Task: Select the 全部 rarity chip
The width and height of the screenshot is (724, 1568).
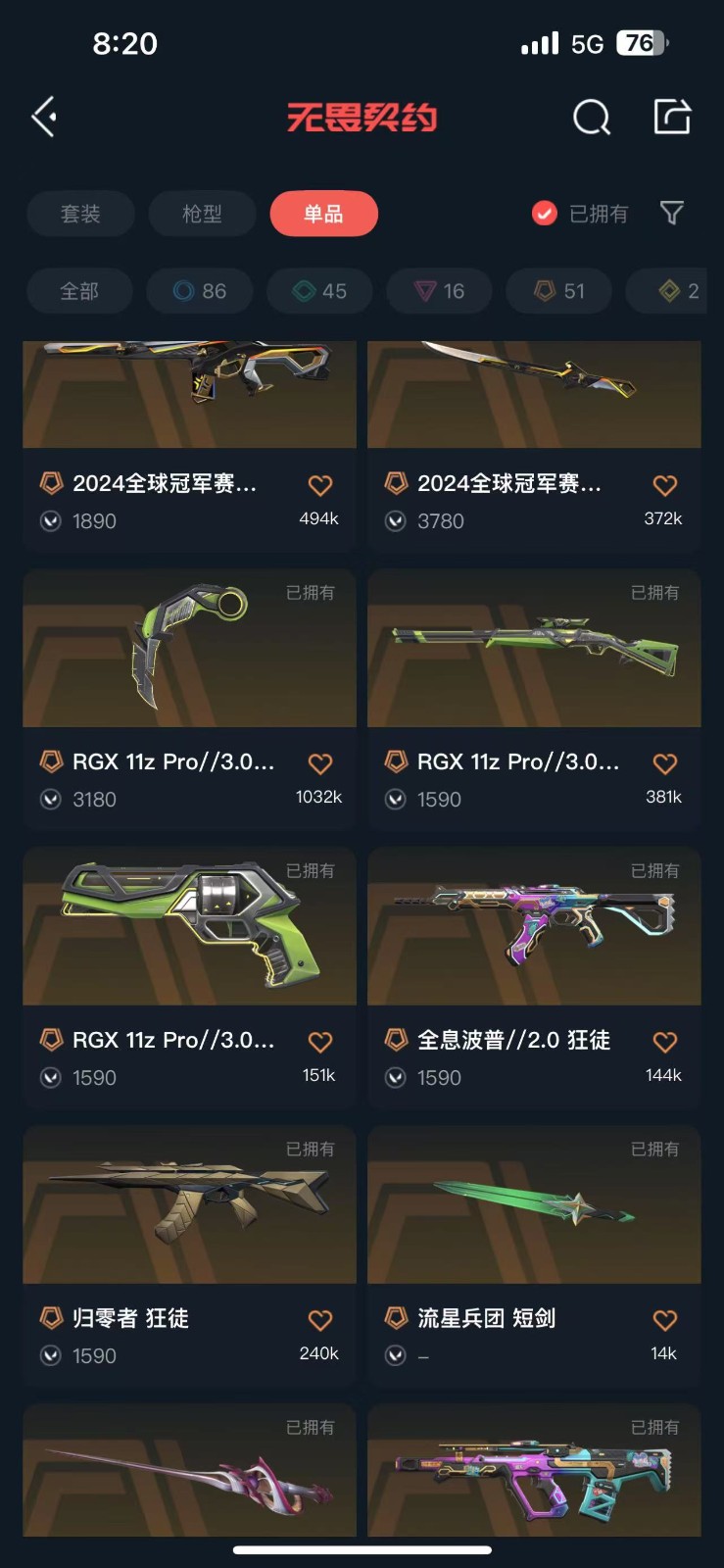Action: [x=79, y=291]
